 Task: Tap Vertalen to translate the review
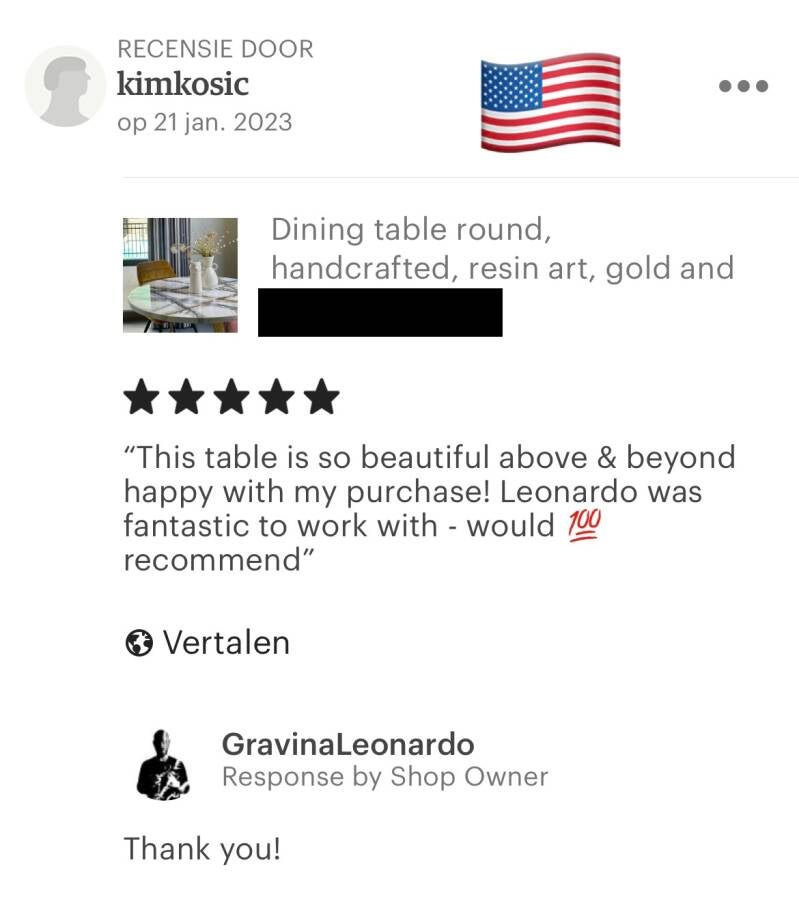click(x=208, y=642)
